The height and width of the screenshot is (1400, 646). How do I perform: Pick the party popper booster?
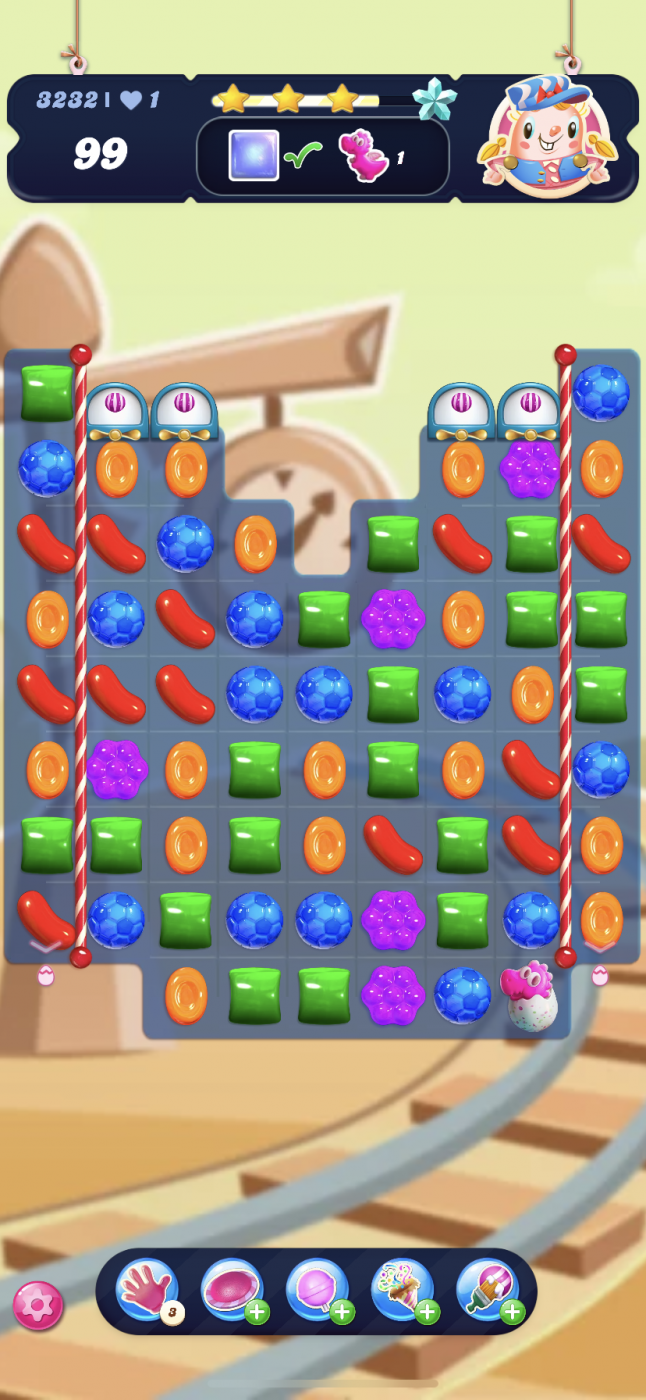click(x=402, y=1289)
